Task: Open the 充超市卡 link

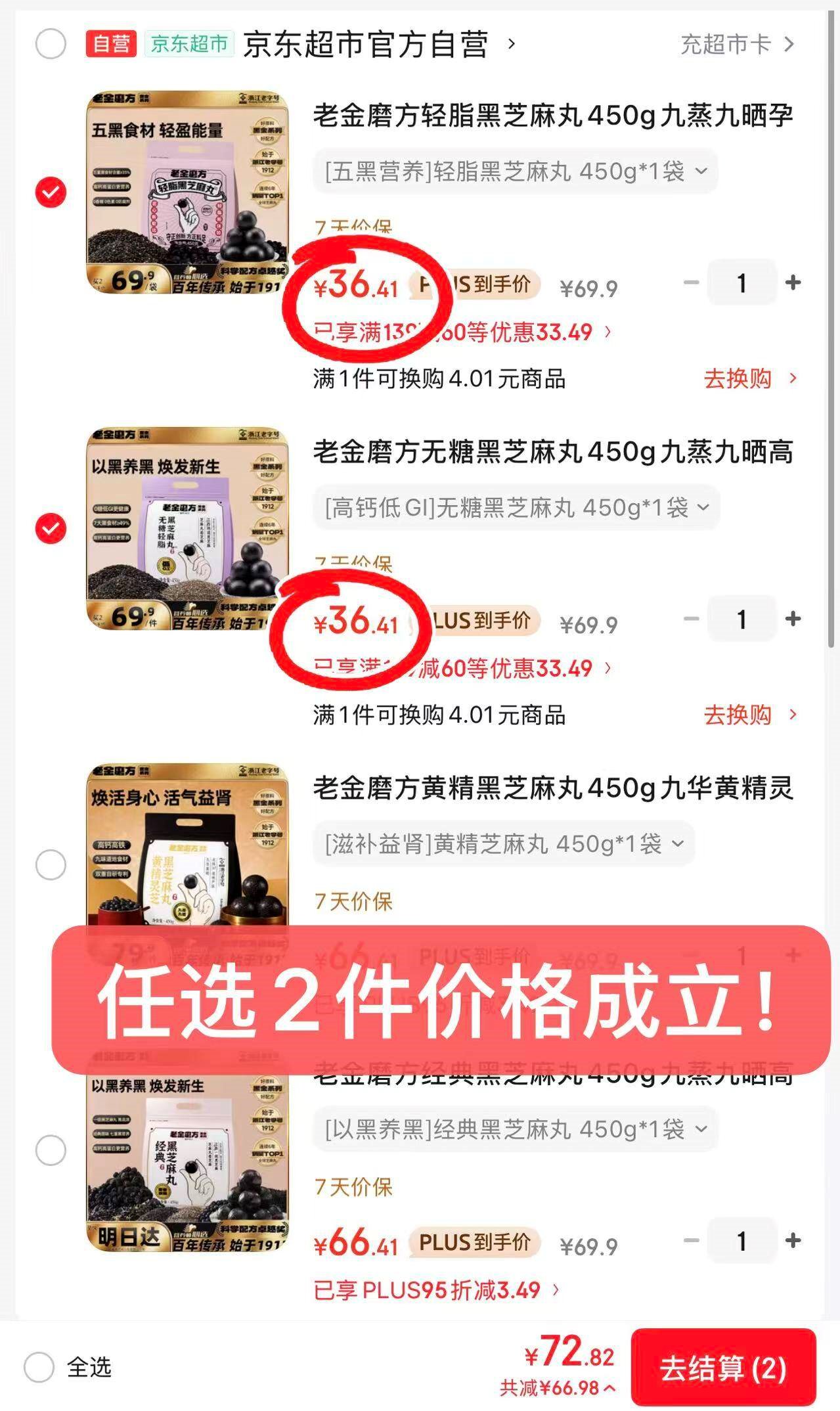Action: pyautogui.click(x=736, y=44)
